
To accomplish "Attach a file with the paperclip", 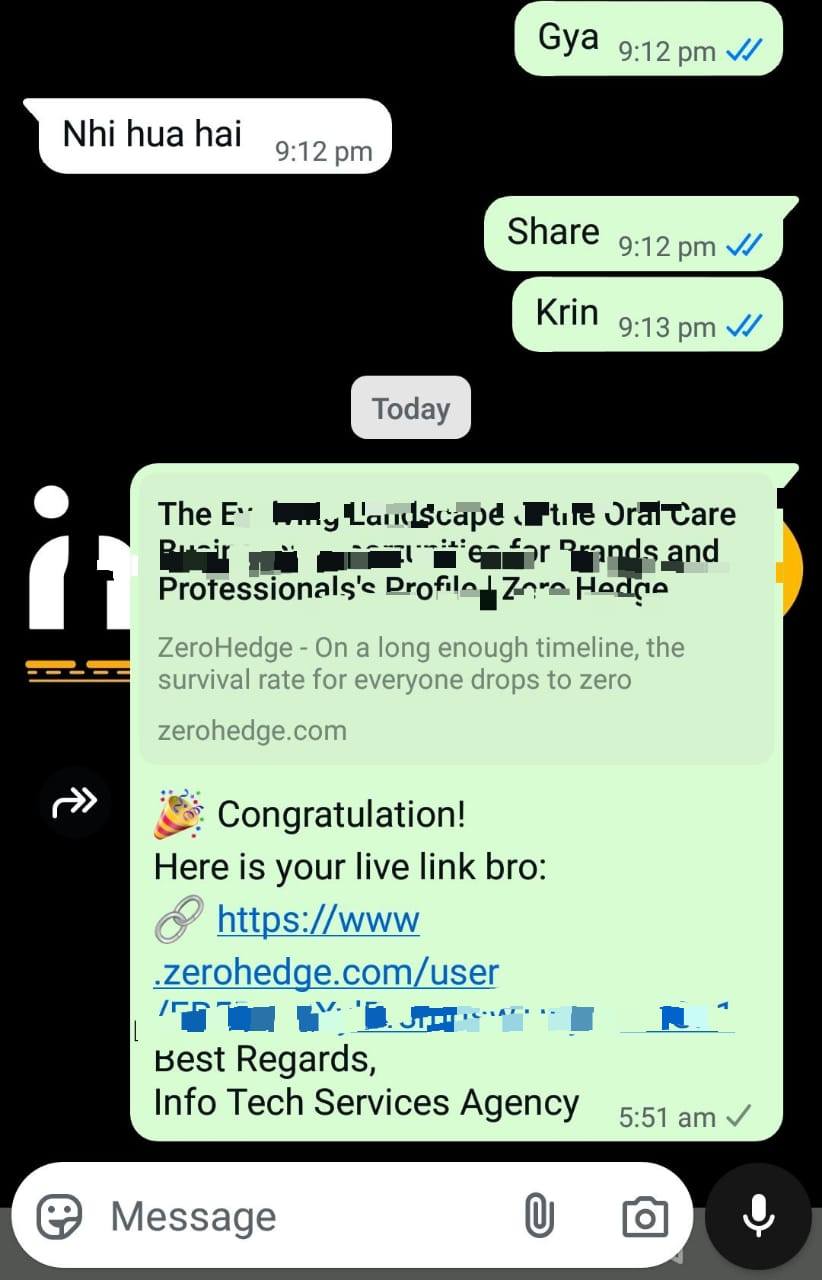I will [539, 1216].
